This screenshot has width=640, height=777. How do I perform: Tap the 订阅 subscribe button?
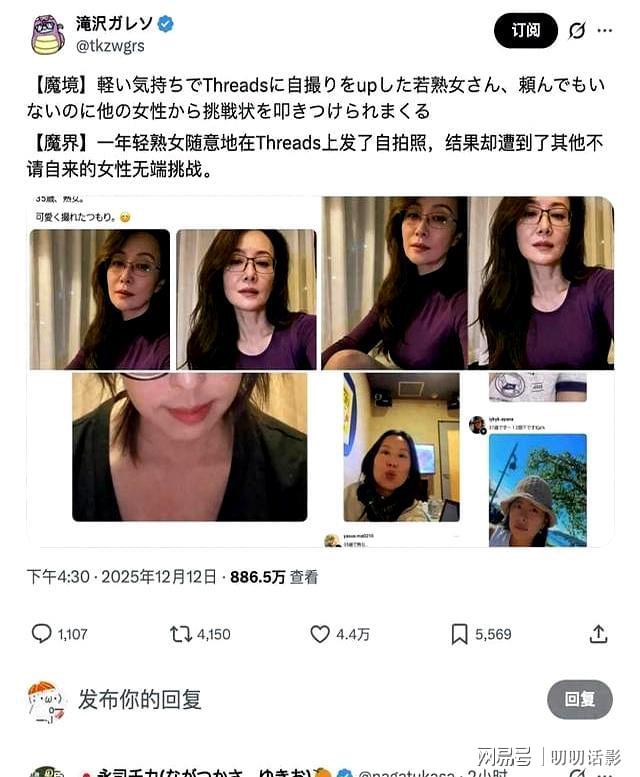(526, 31)
